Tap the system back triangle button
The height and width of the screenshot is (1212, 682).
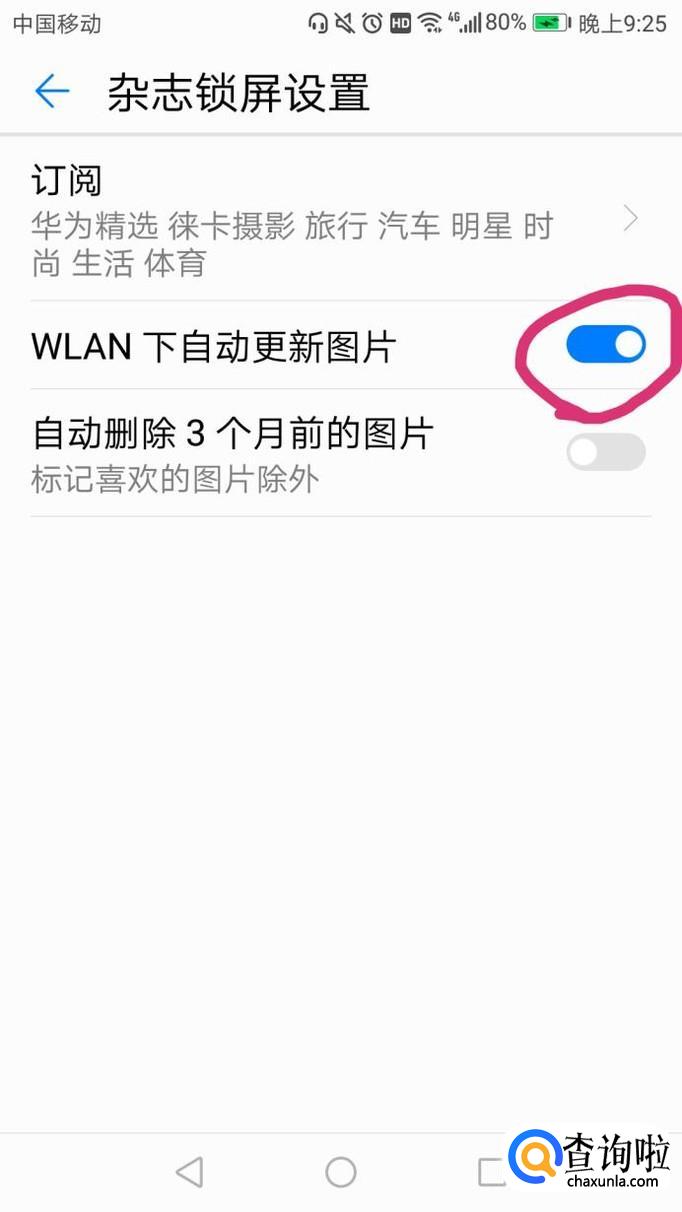(189, 1171)
